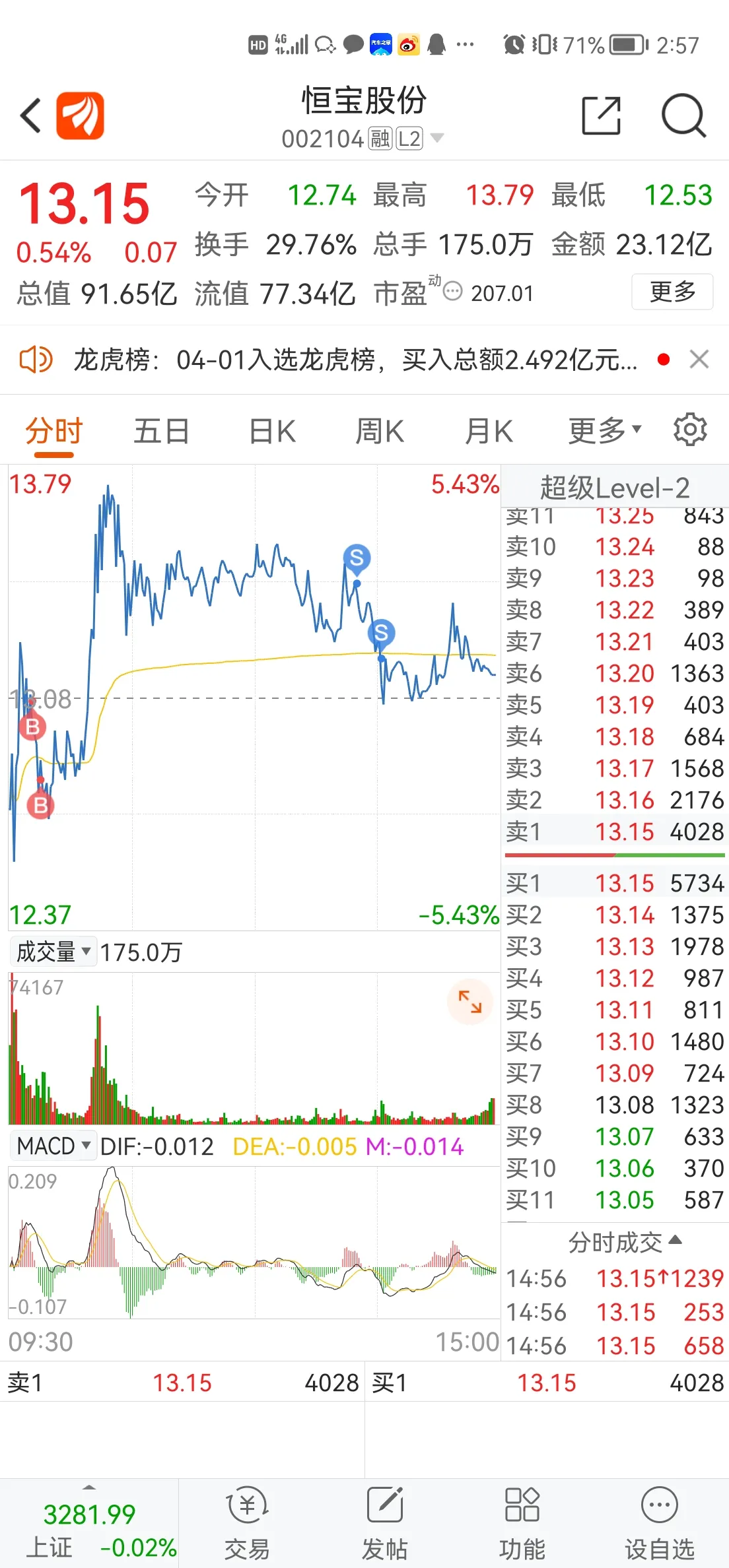Change the 成交量 indicator dropdown
Viewport: 729px width, 1568px height.
point(53,952)
